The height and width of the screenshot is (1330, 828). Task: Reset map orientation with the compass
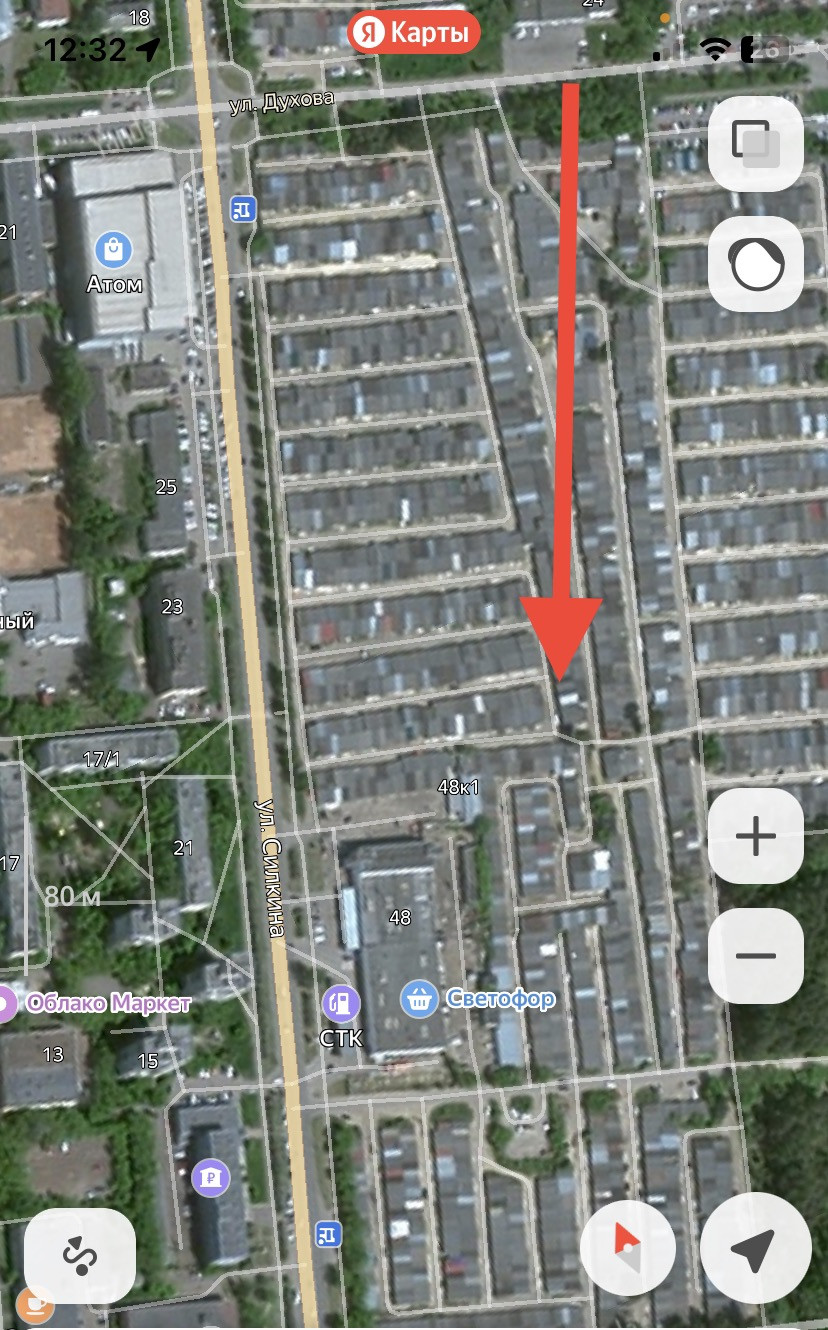(x=628, y=1248)
